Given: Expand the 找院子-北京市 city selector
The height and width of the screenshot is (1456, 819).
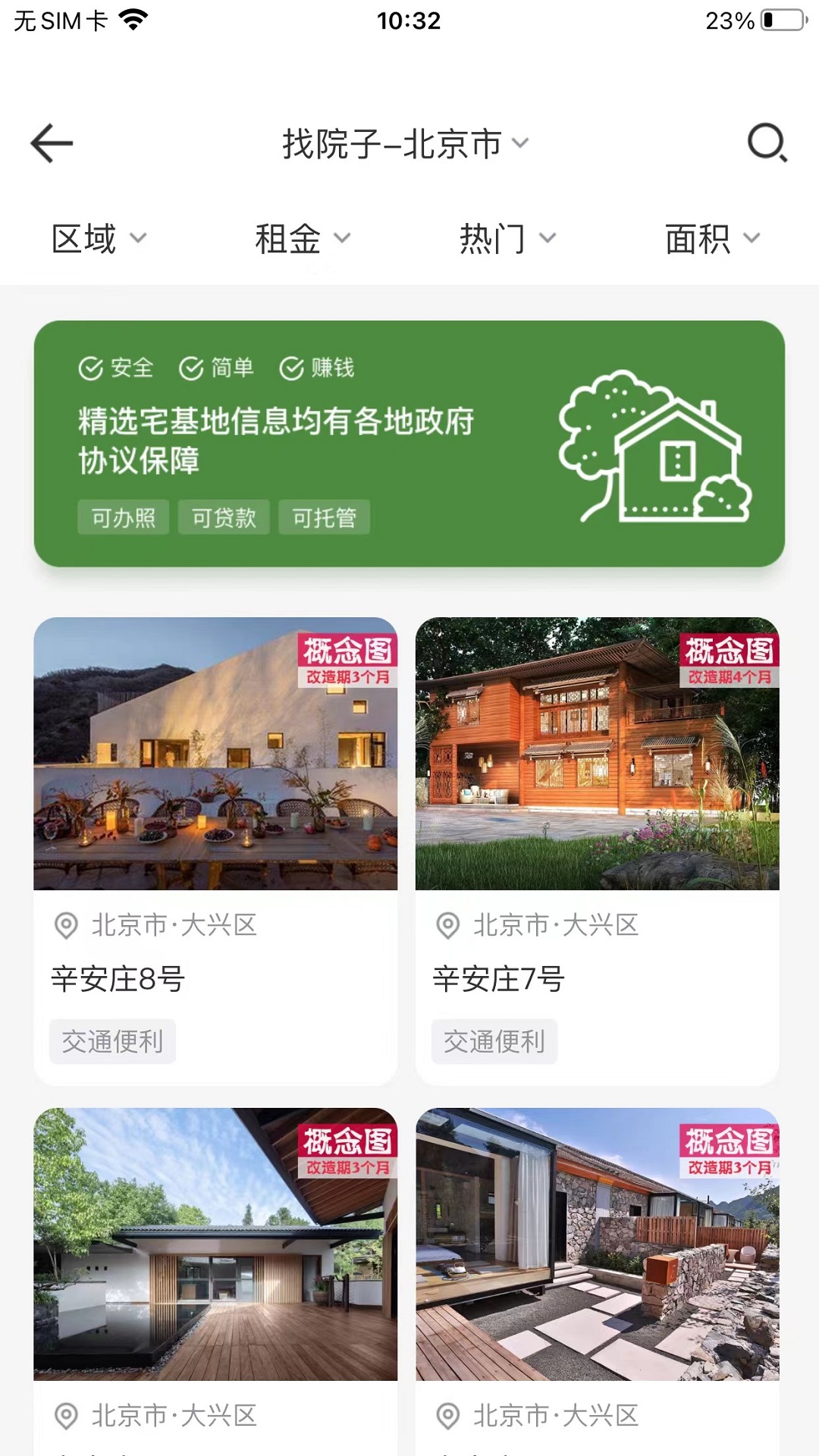Looking at the screenshot, I should (x=406, y=143).
